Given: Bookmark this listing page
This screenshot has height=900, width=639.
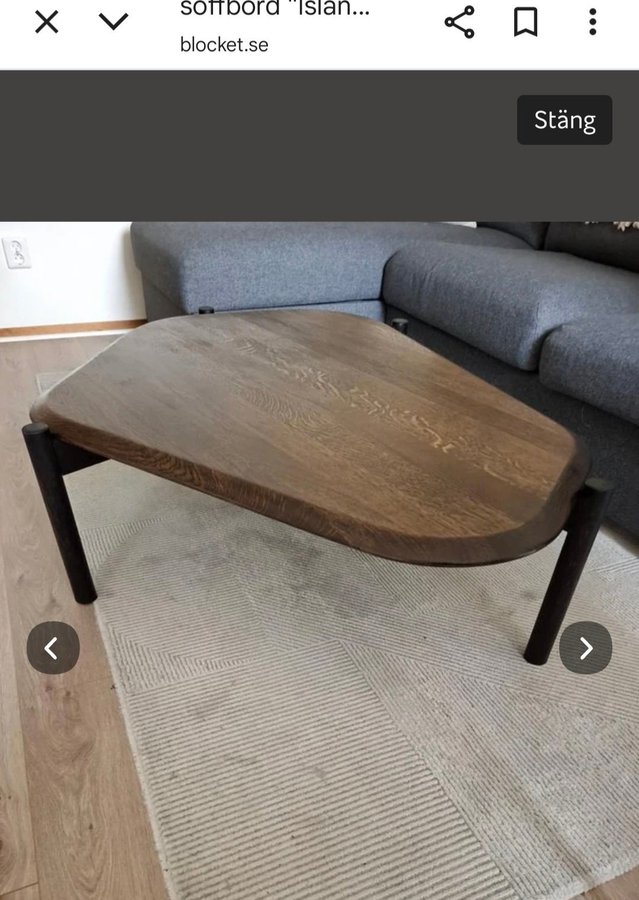Looking at the screenshot, I should coord(526,22).
